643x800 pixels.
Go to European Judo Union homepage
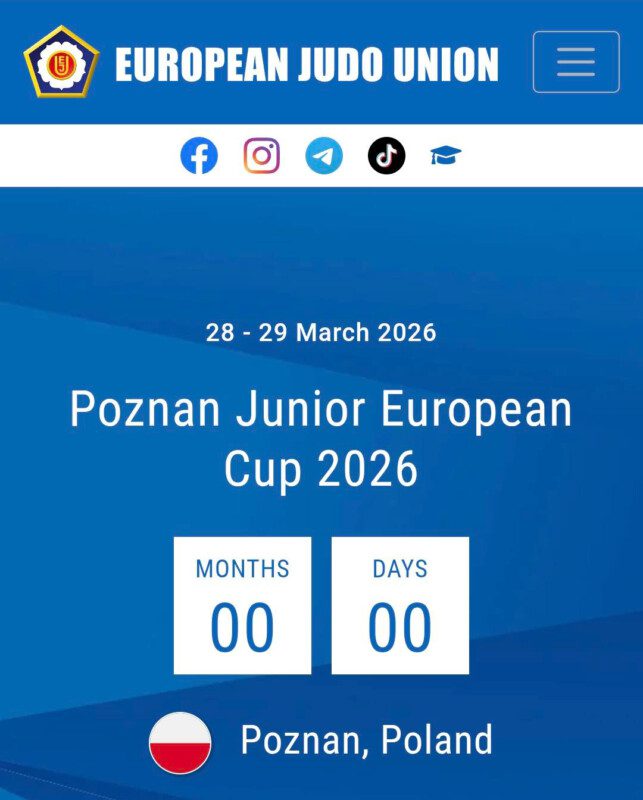click(262, 64)
